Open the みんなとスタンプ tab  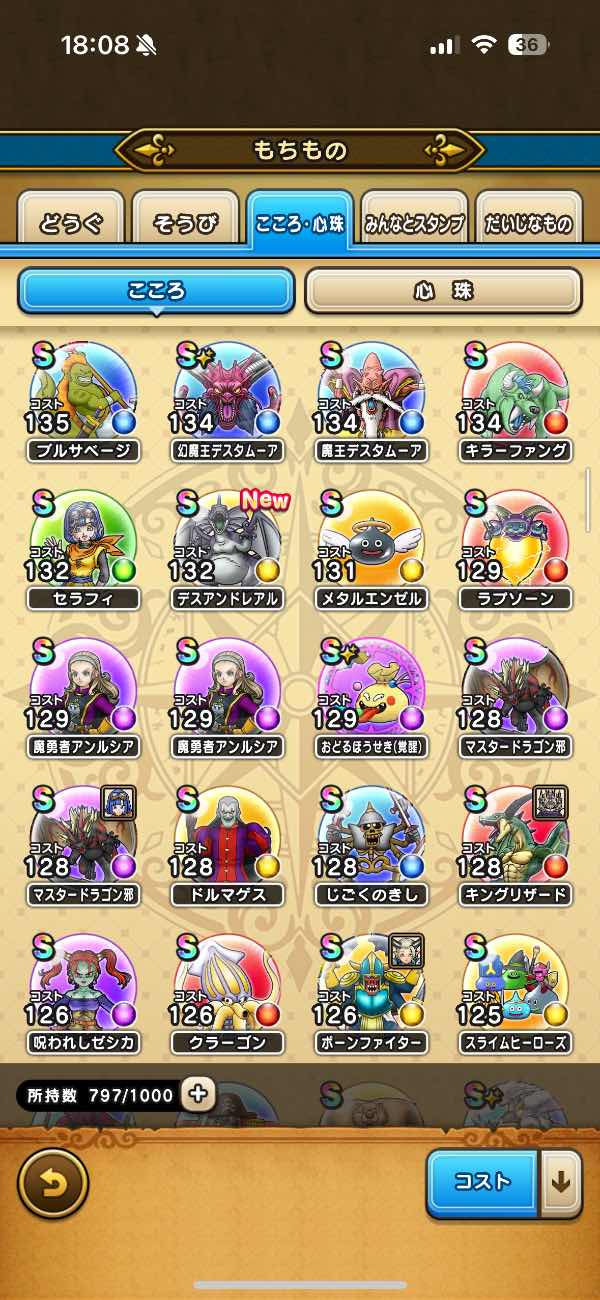point(414,222)
